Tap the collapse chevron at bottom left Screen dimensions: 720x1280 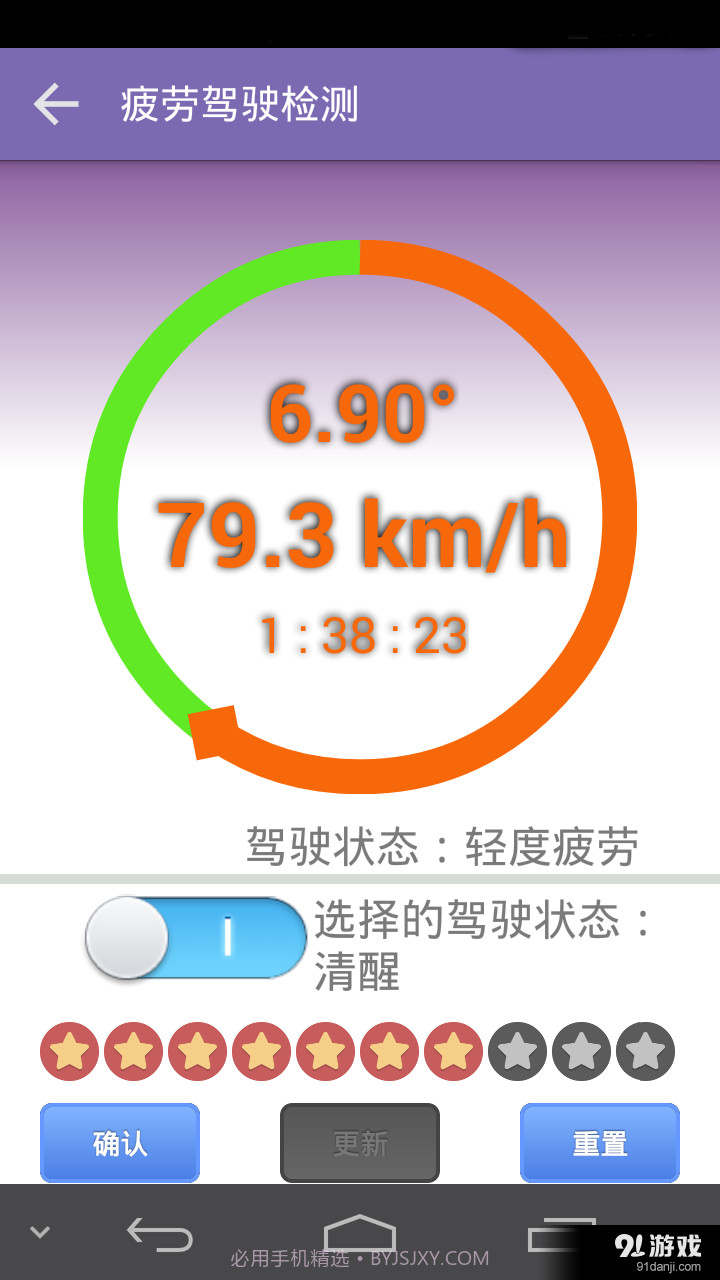point(40,1232)
